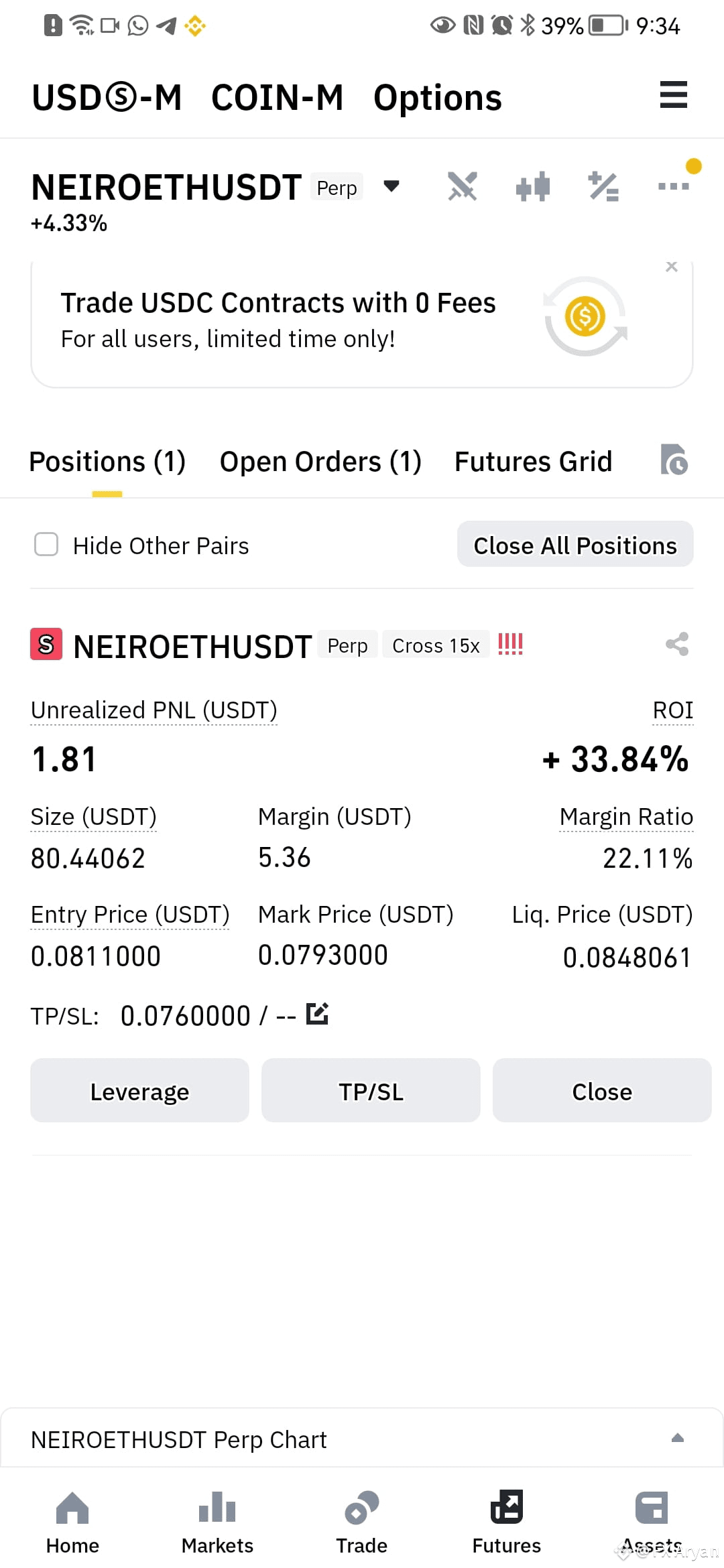The height and width of the screenshot is (1568, 724).
Task: Open the NEIROETHUSDT pair dropdown
Action: (x=391, y=186)
